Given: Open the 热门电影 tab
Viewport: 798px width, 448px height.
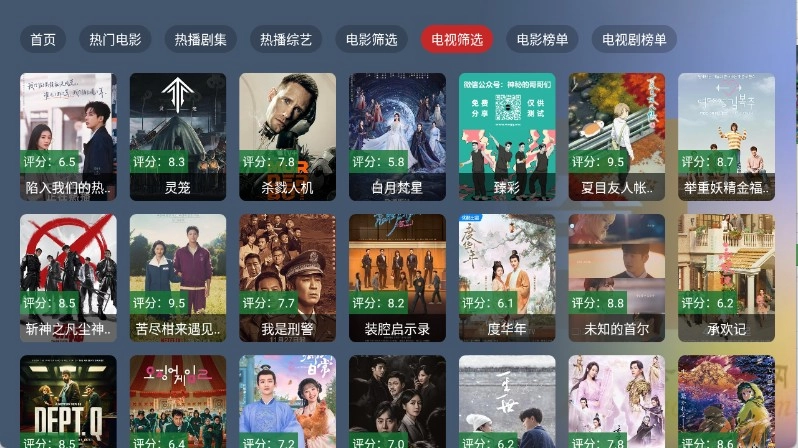Looking at the screenshot, I should pos(115,40).
